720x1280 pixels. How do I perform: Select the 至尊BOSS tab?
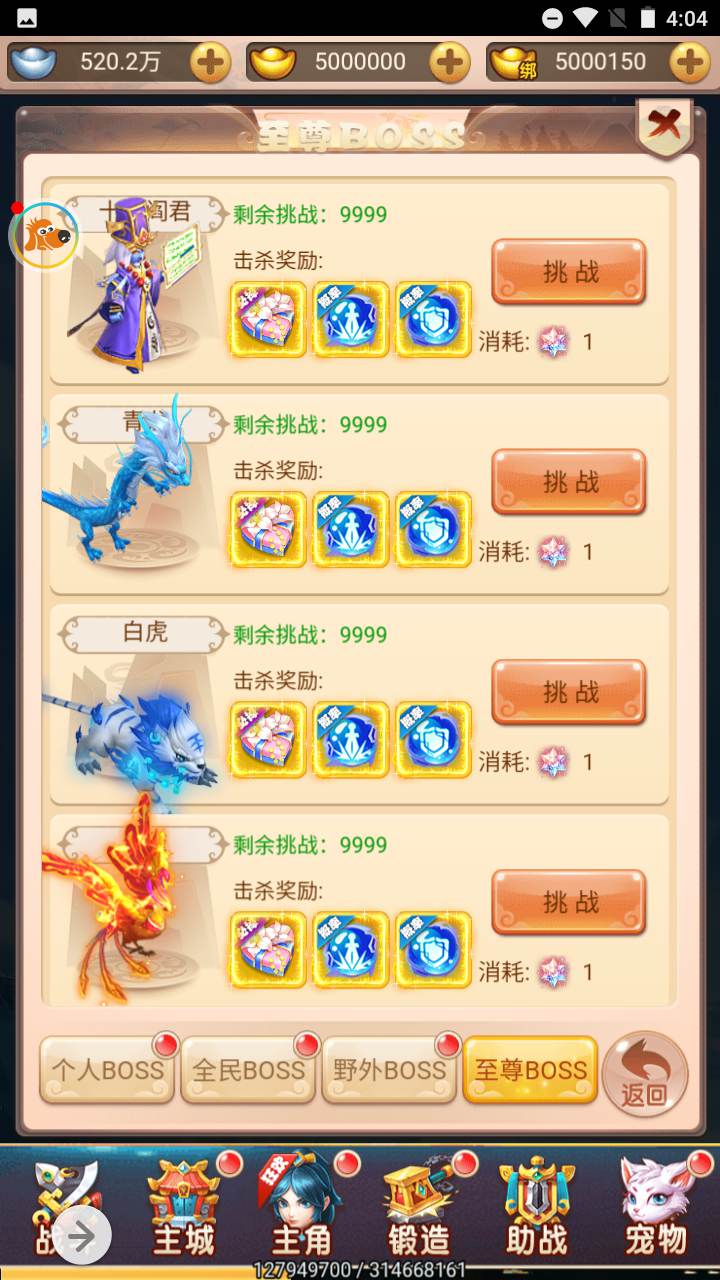530,1070
